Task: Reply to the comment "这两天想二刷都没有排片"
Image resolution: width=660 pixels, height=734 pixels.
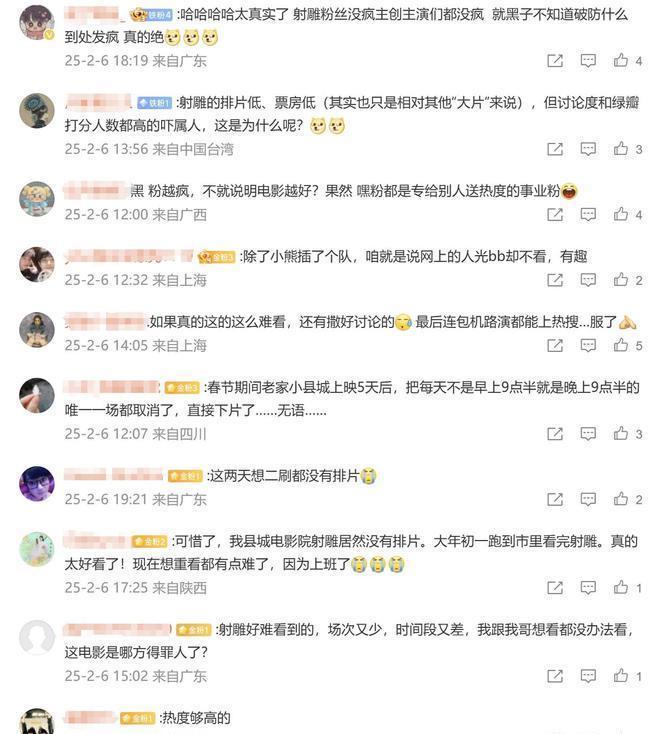Action: pos(588,499)
